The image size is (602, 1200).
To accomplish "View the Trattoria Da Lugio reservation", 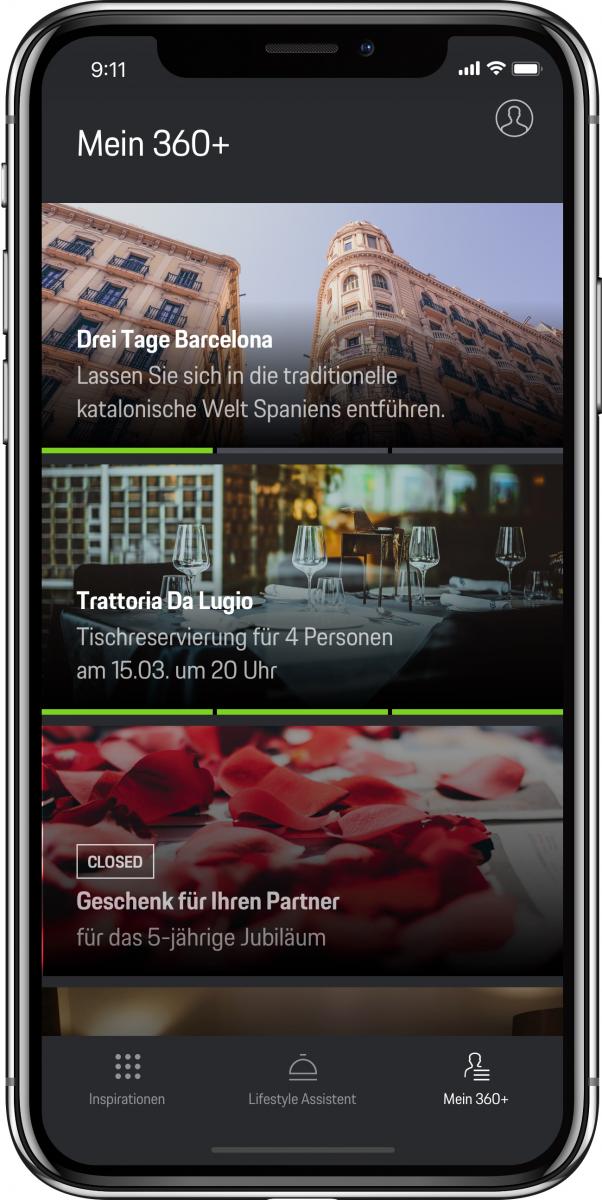I will [302, 585].
